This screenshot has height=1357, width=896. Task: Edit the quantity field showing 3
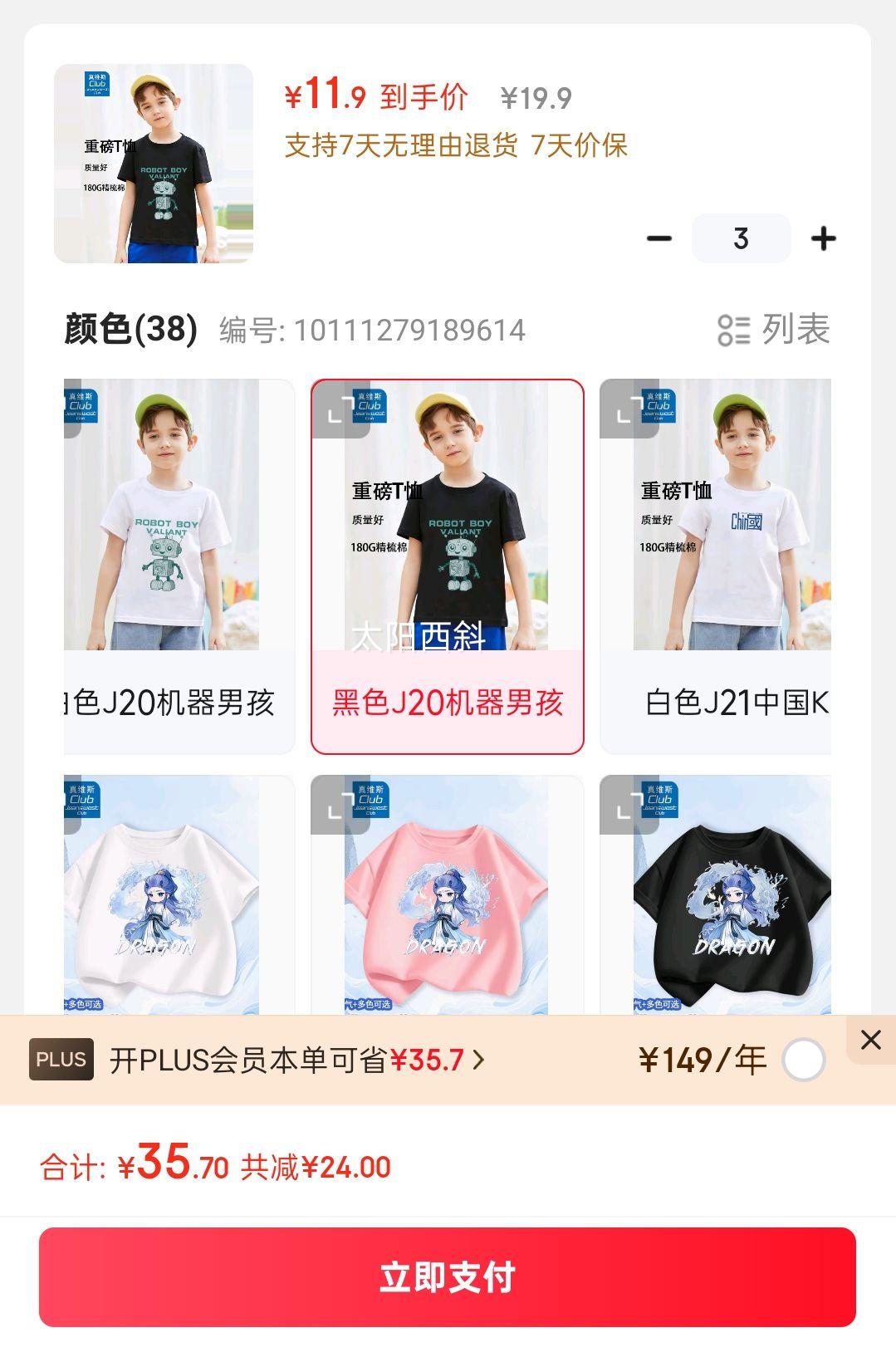click(741, 239)
